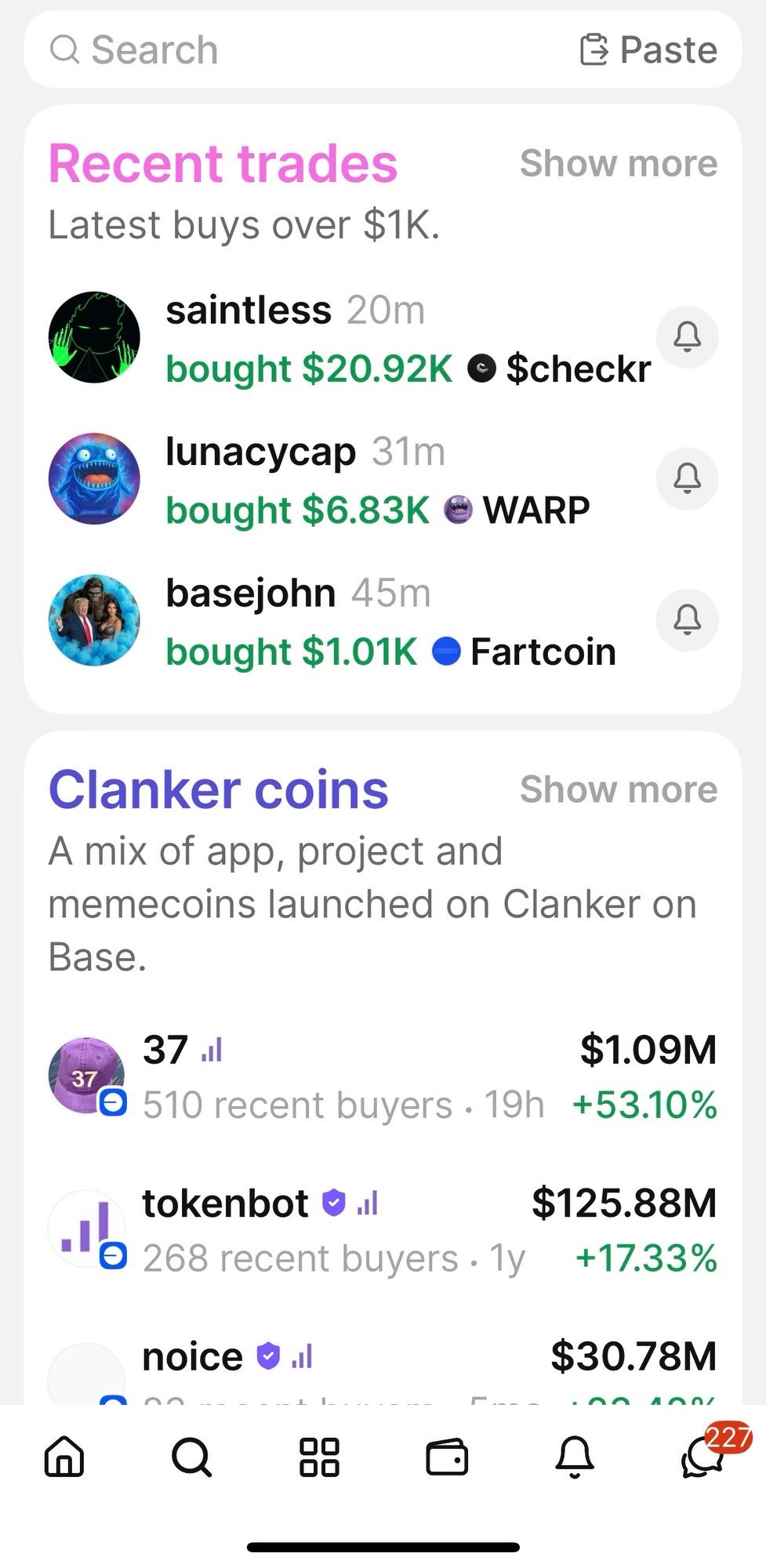
Task: Show more Clanker coins
Action: click(x=618, y=789)
